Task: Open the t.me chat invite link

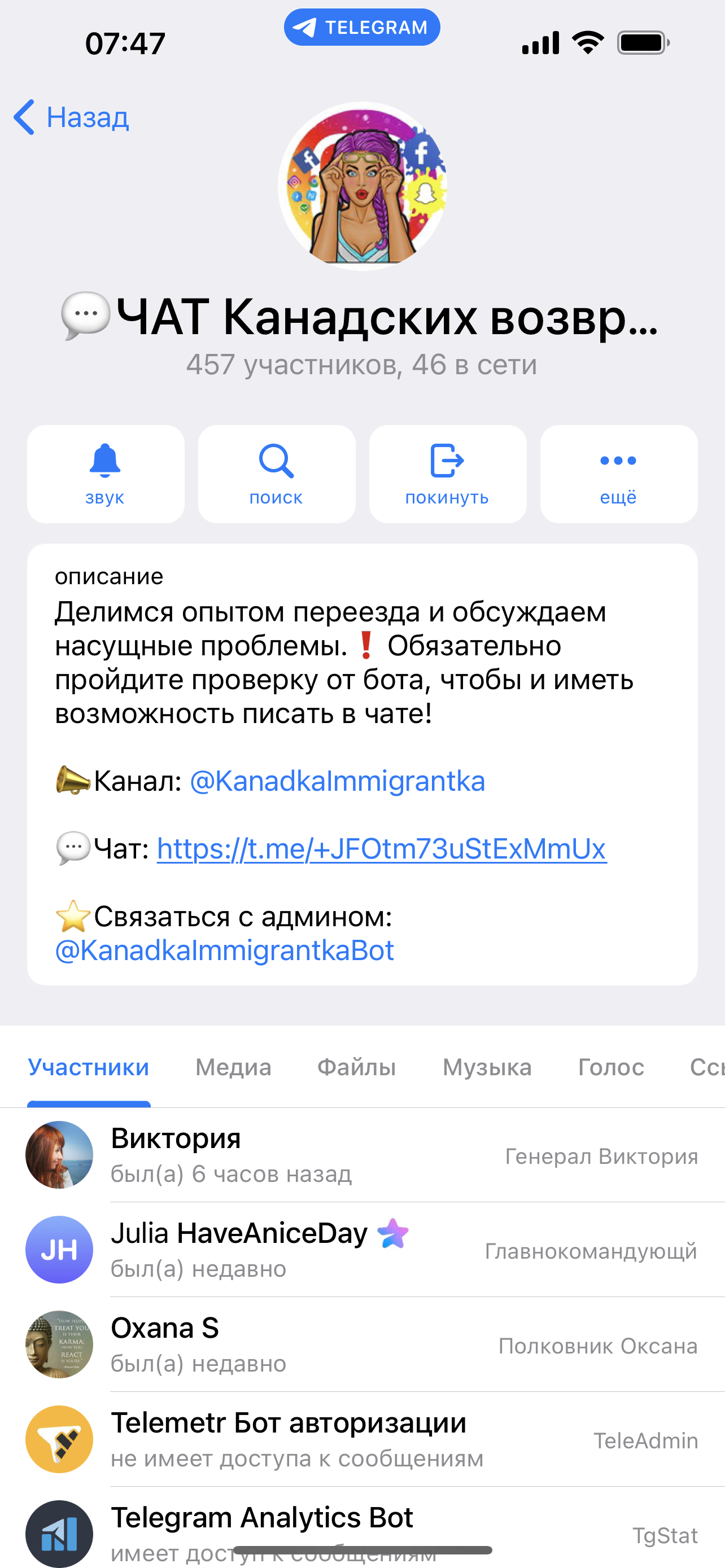Action: click(382, 848)
